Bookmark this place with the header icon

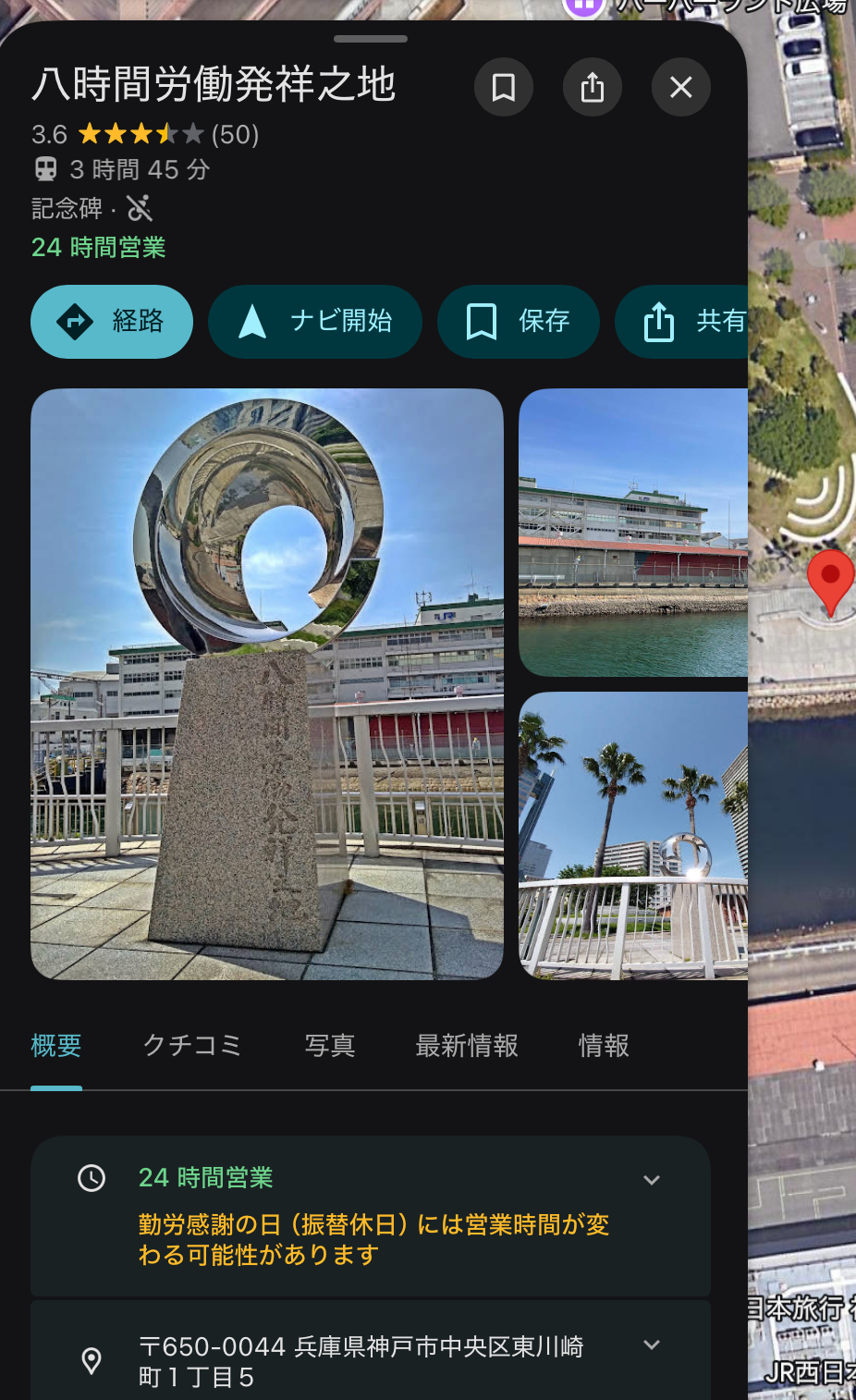pos(503,88)
